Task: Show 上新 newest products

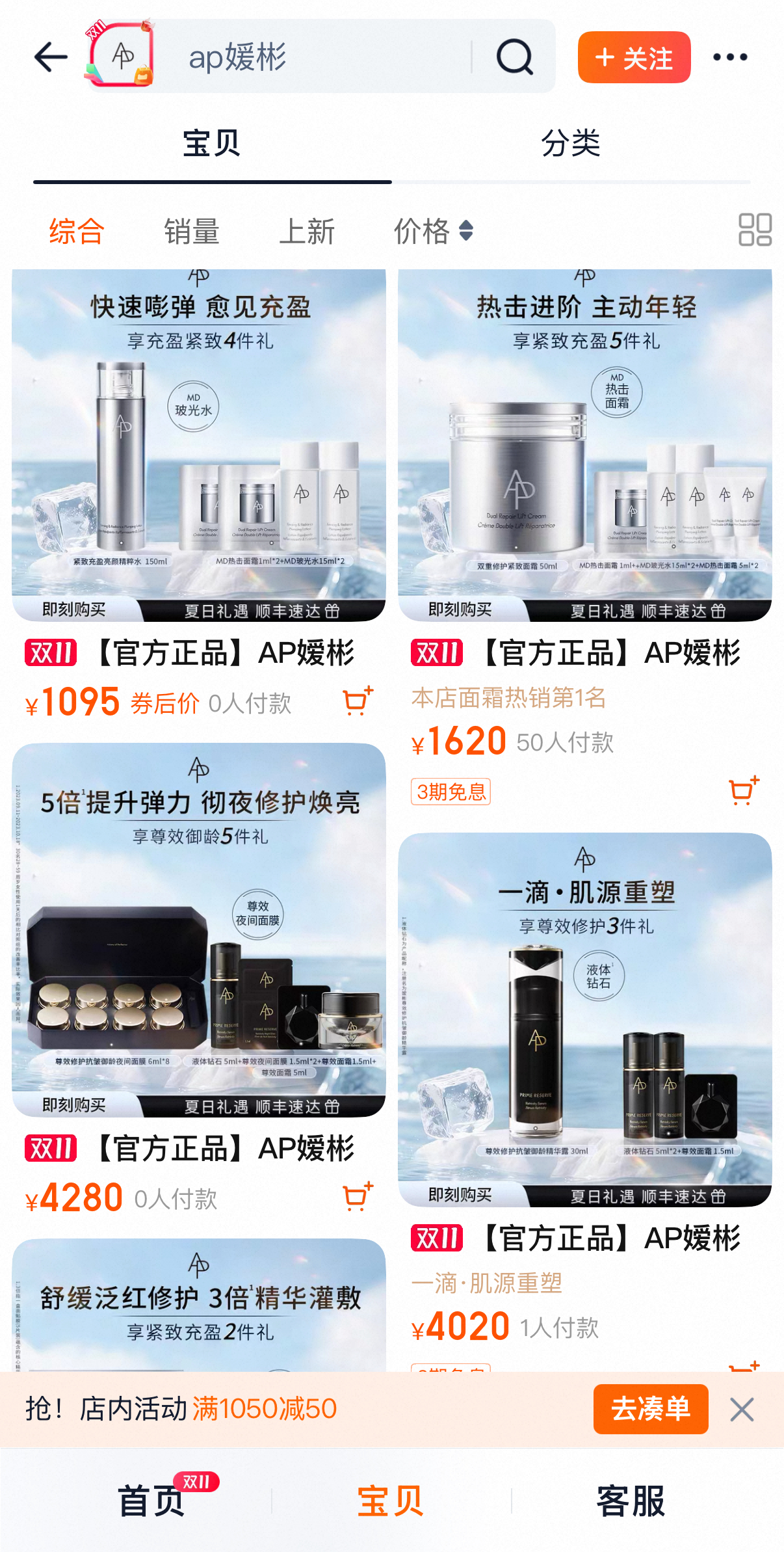Action: (x=307, y=232)
